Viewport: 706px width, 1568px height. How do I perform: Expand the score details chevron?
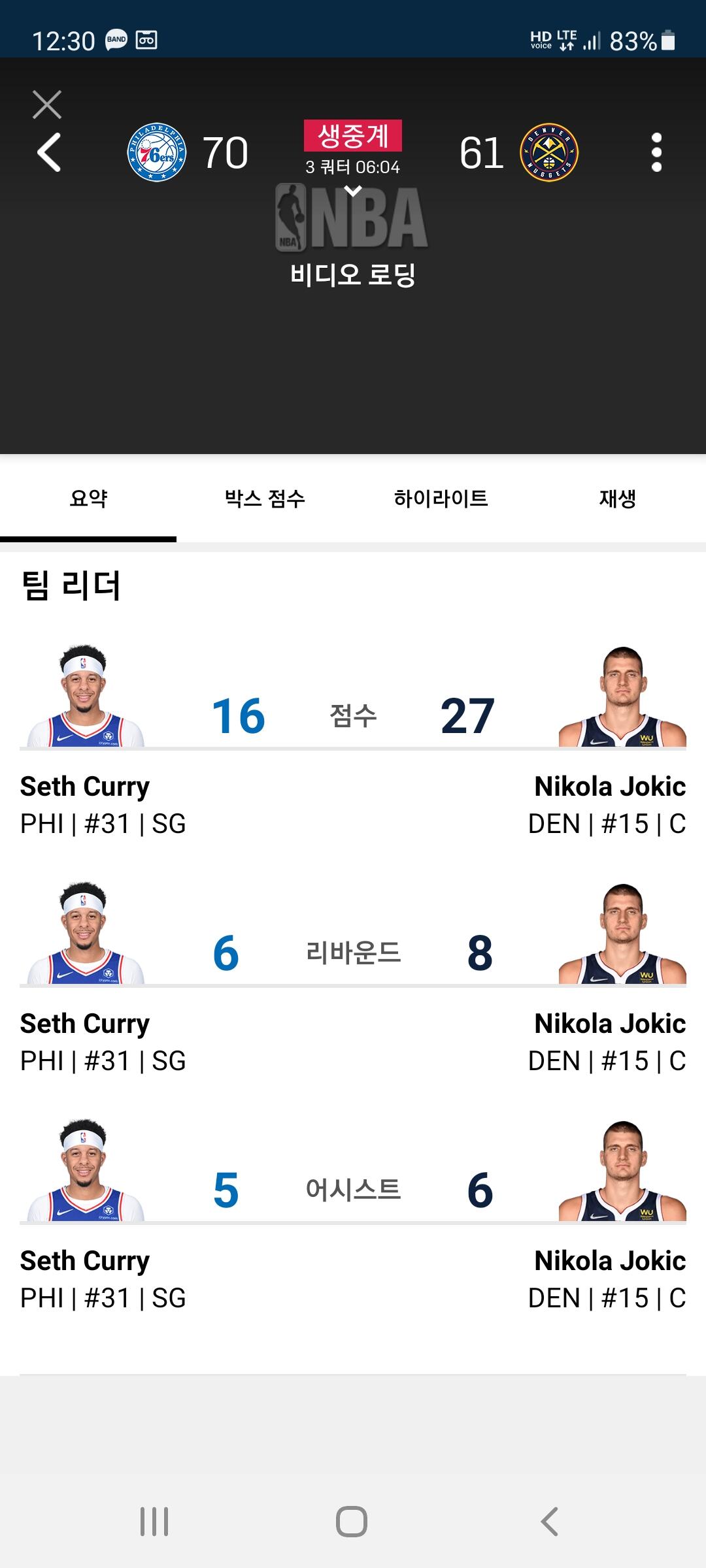353,191
